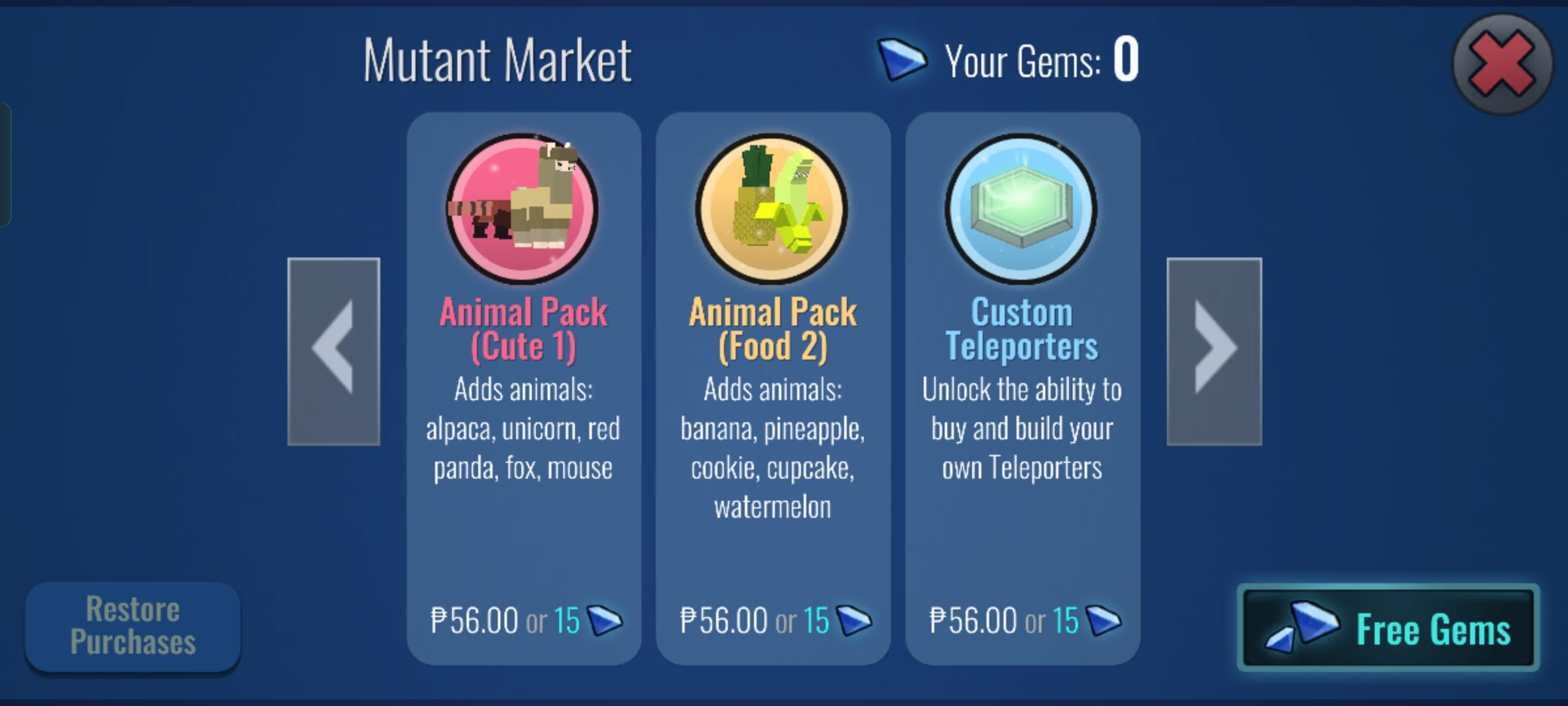Image resolution: width=1568 pixels, height=706 pixels.
Task: Tap Restore Purchases
Action: [x=133, y=626]
